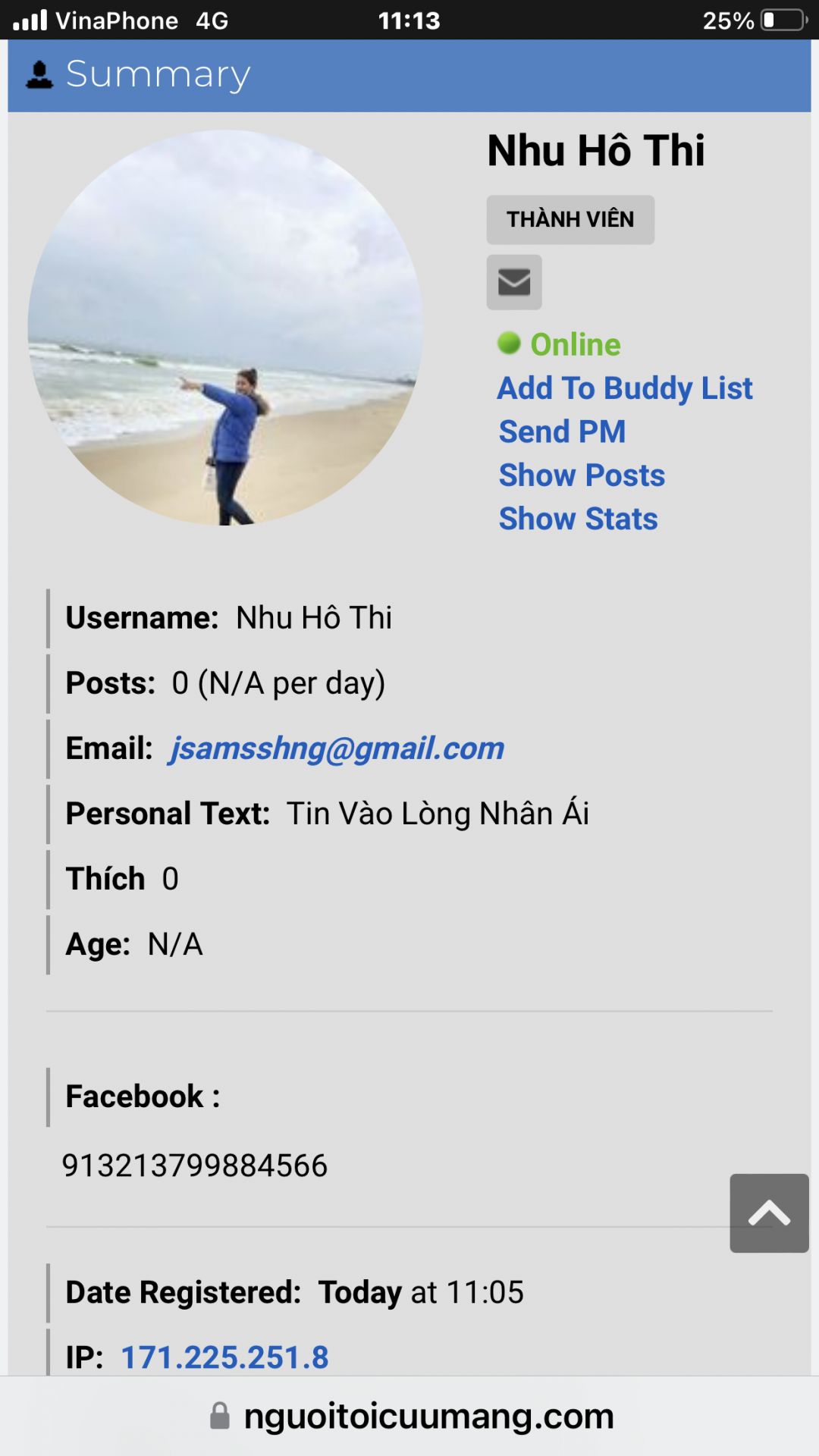
Task: View Show Posts link
Action: (x=582, y=475)
